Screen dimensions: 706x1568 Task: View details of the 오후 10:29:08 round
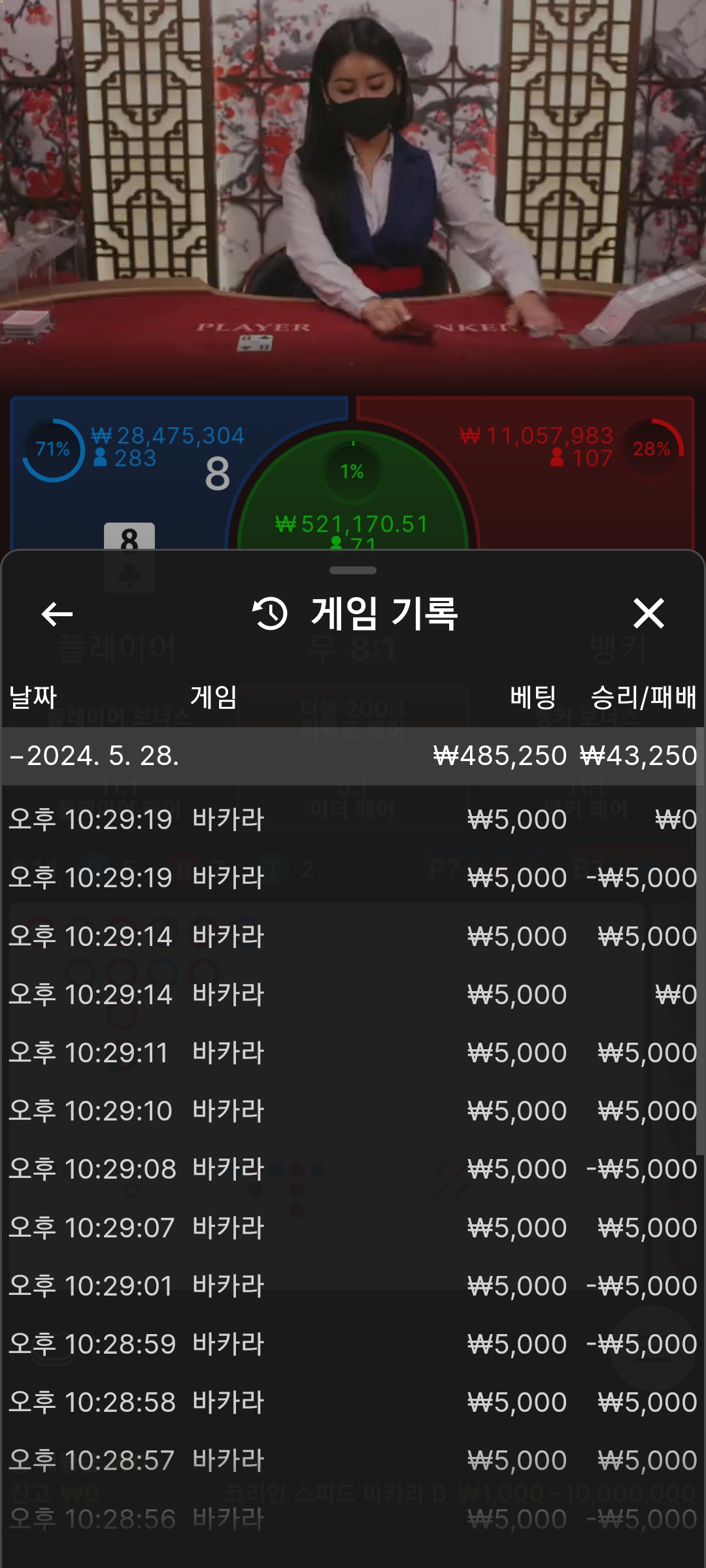pyautogui.click(x=353, y=1169)
